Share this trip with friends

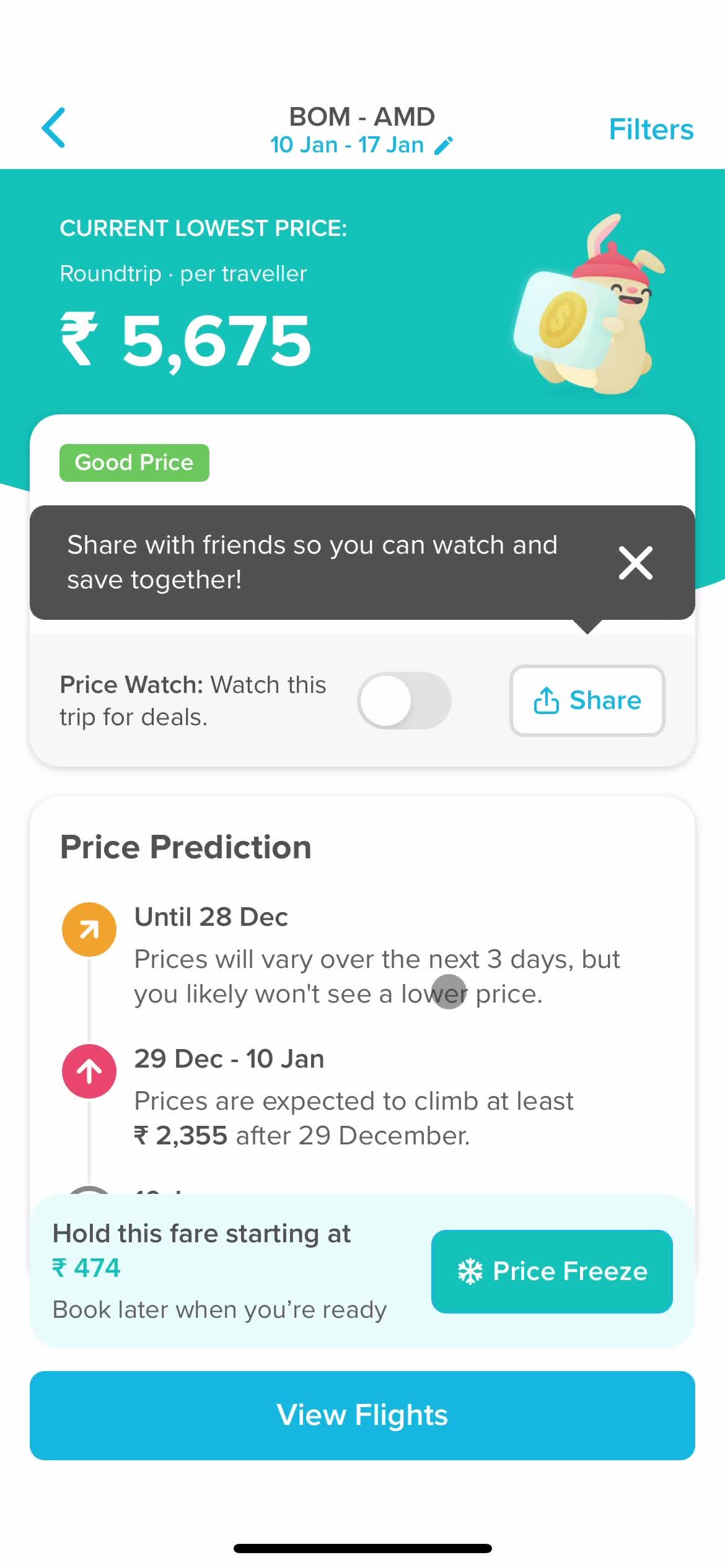tap(587, 700)
